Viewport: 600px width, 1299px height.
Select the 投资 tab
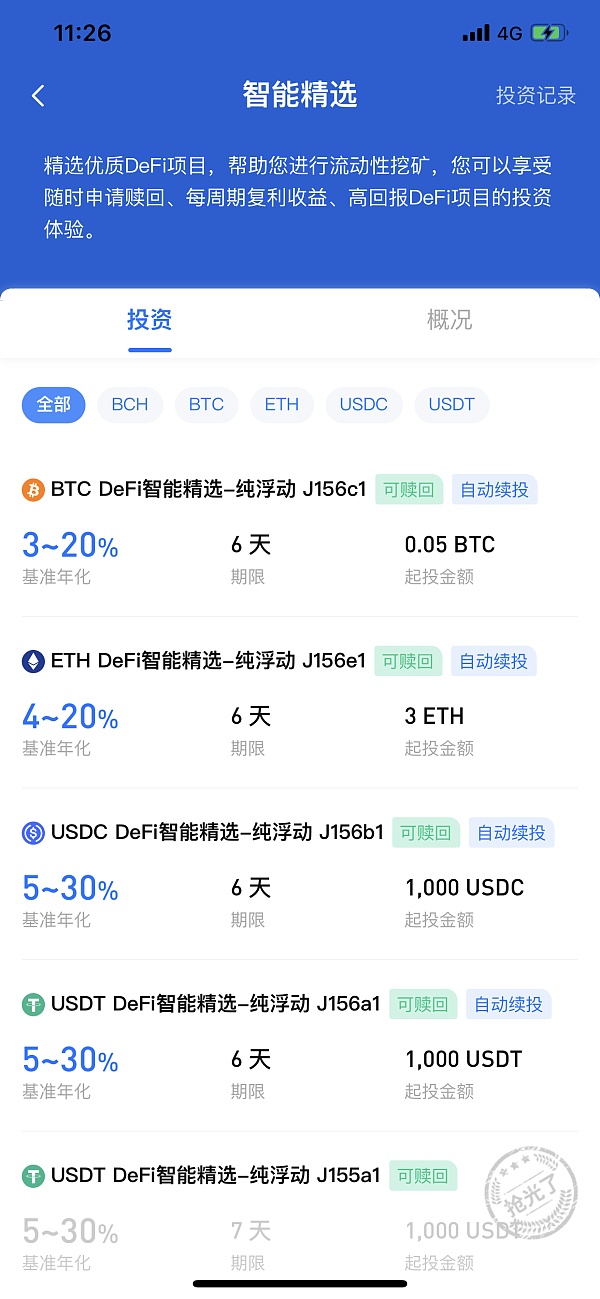click(x=150, y=320)
